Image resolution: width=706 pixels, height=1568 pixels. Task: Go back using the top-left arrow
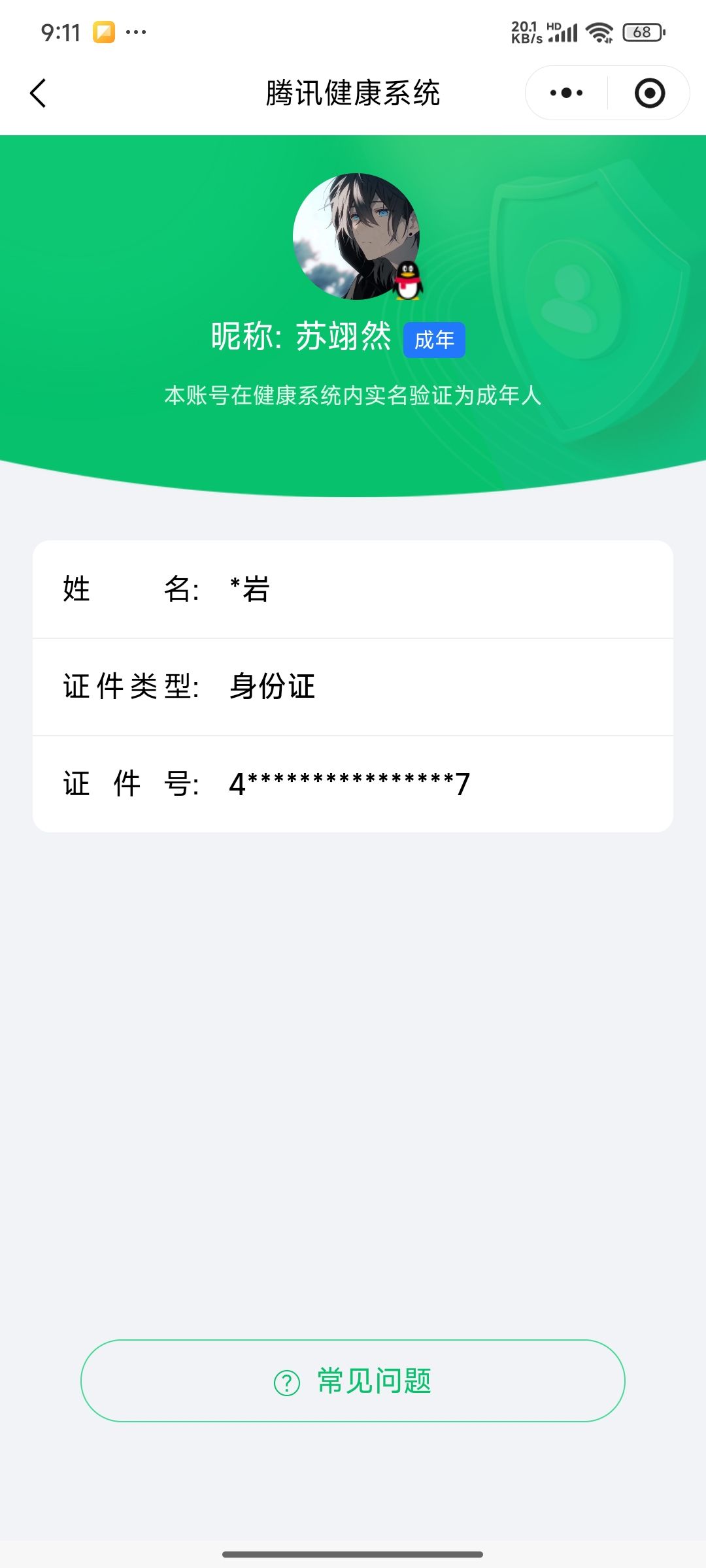[x=39, y=93]
